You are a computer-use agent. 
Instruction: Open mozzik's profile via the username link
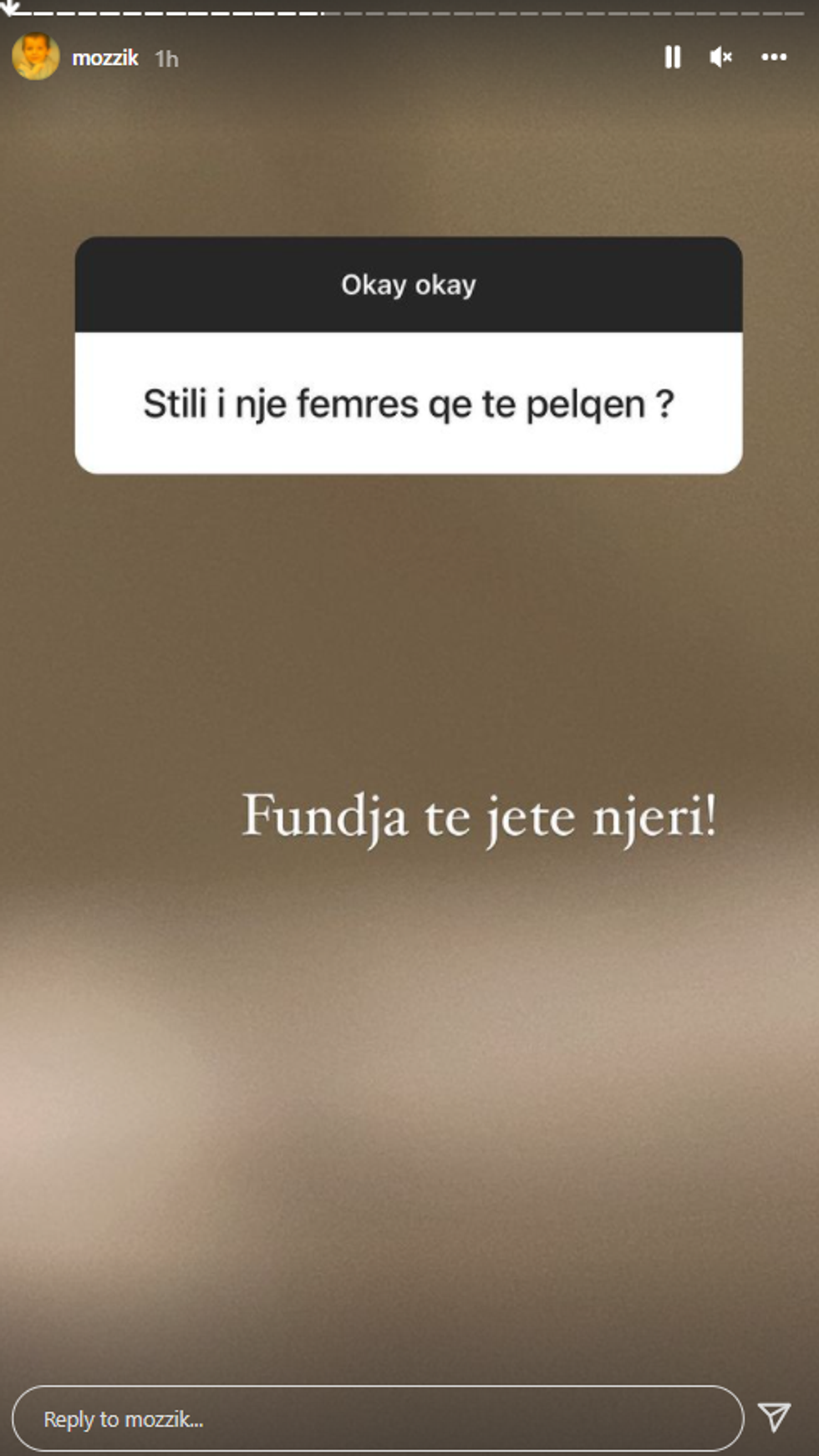[104, 57]
